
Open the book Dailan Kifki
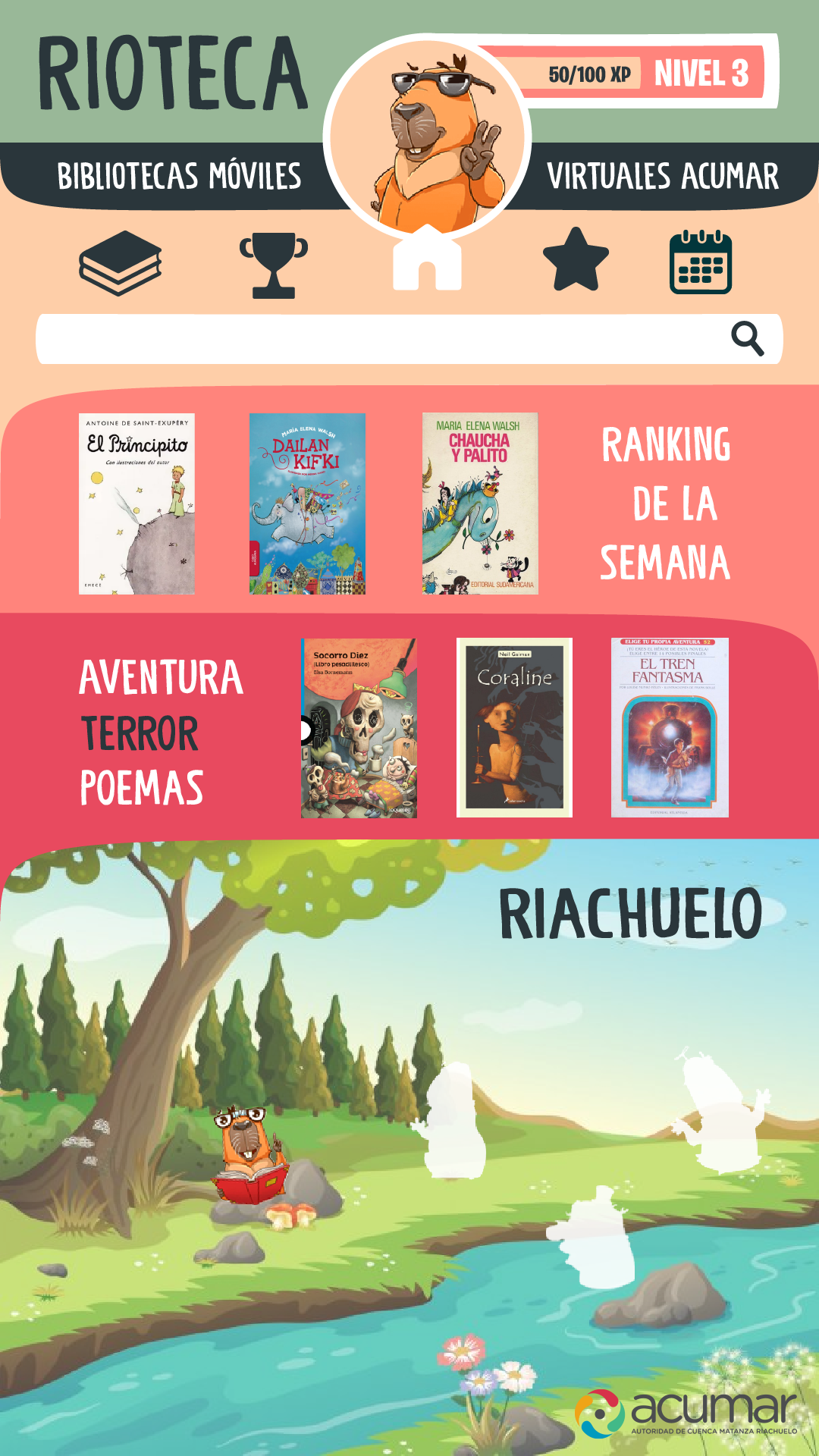(x=307, y=504)
